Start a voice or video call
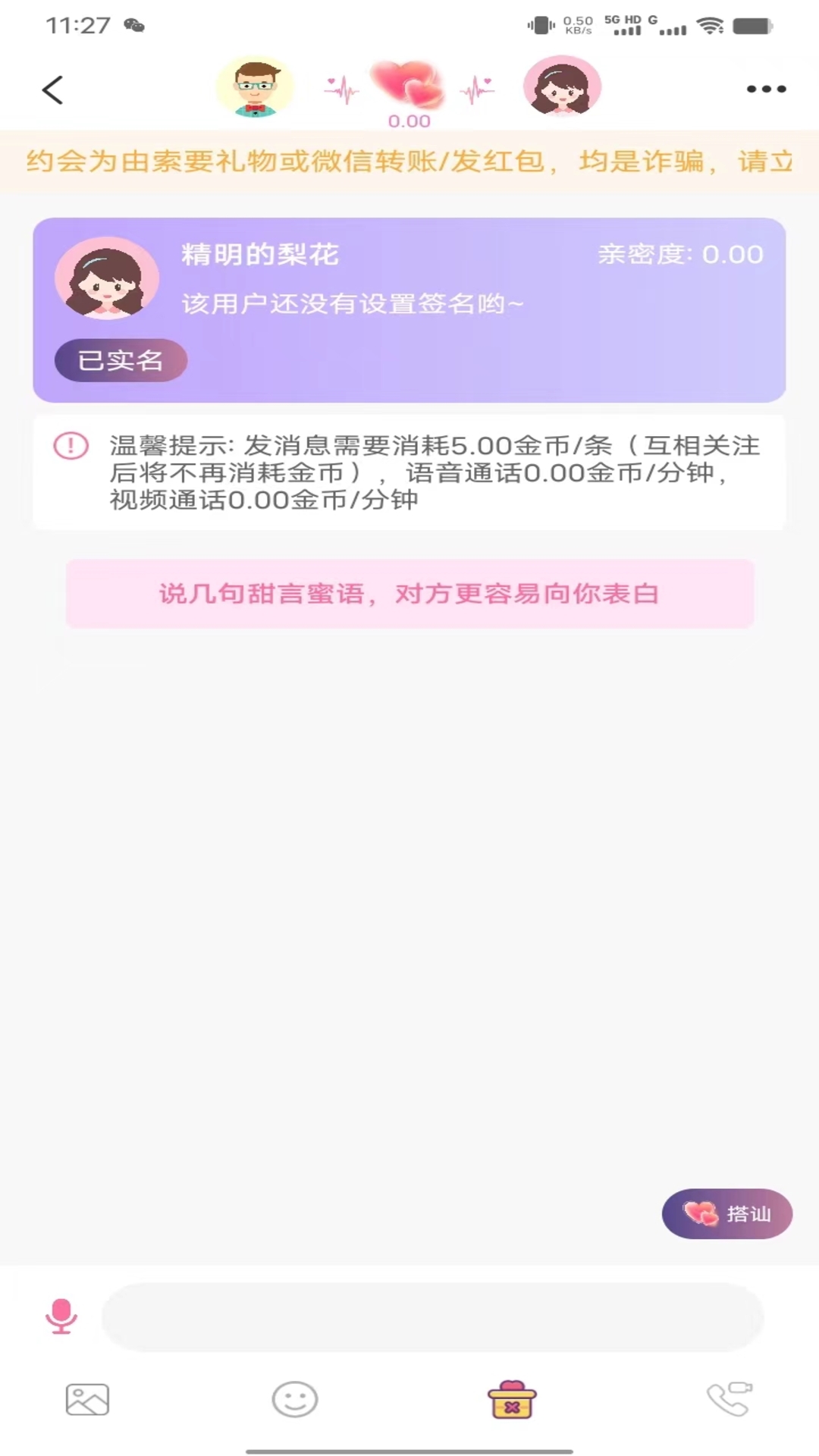Screen dimensions: 819x1456 729,1399
